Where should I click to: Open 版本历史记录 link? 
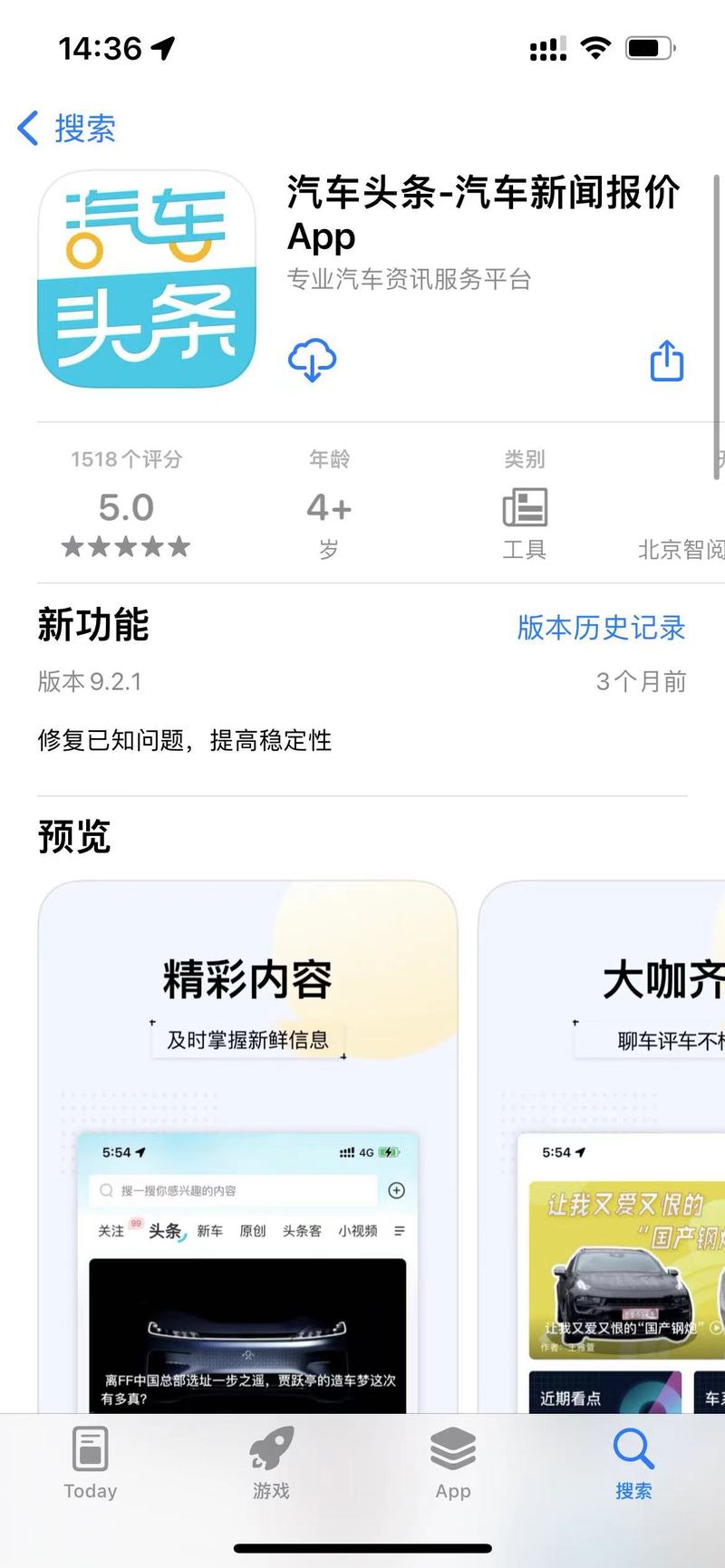[x=601, y=627]
